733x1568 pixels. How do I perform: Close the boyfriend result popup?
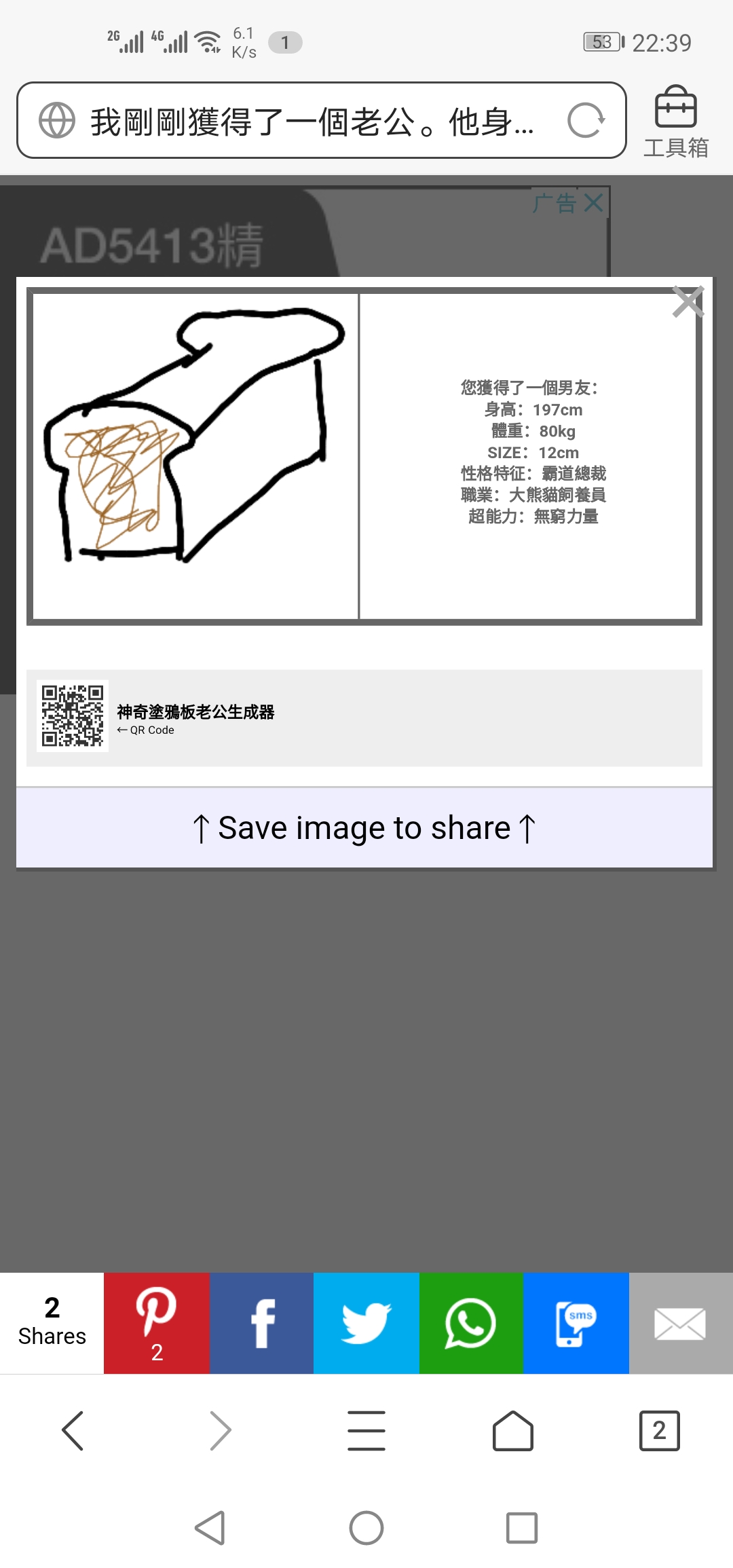pyautogui.click(x=688, y=302)
